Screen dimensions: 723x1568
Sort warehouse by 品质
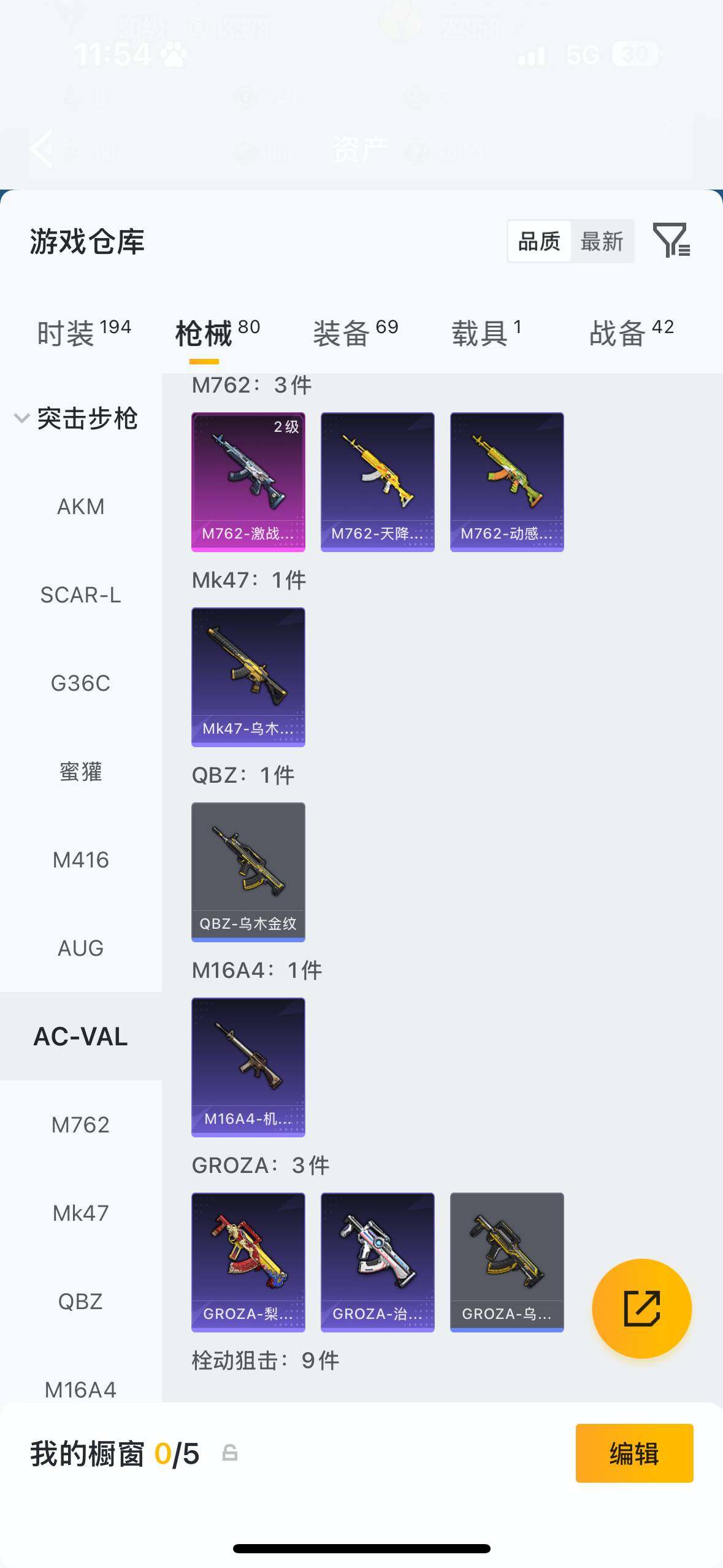(539, 242)
